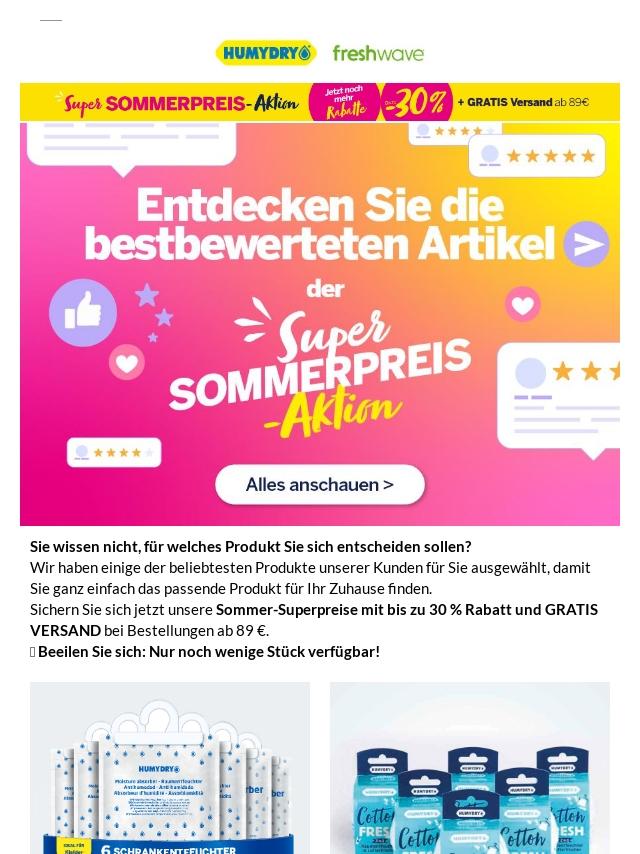Tap the Alles anschauen button
640x854 pixels.
click(320, 484)
